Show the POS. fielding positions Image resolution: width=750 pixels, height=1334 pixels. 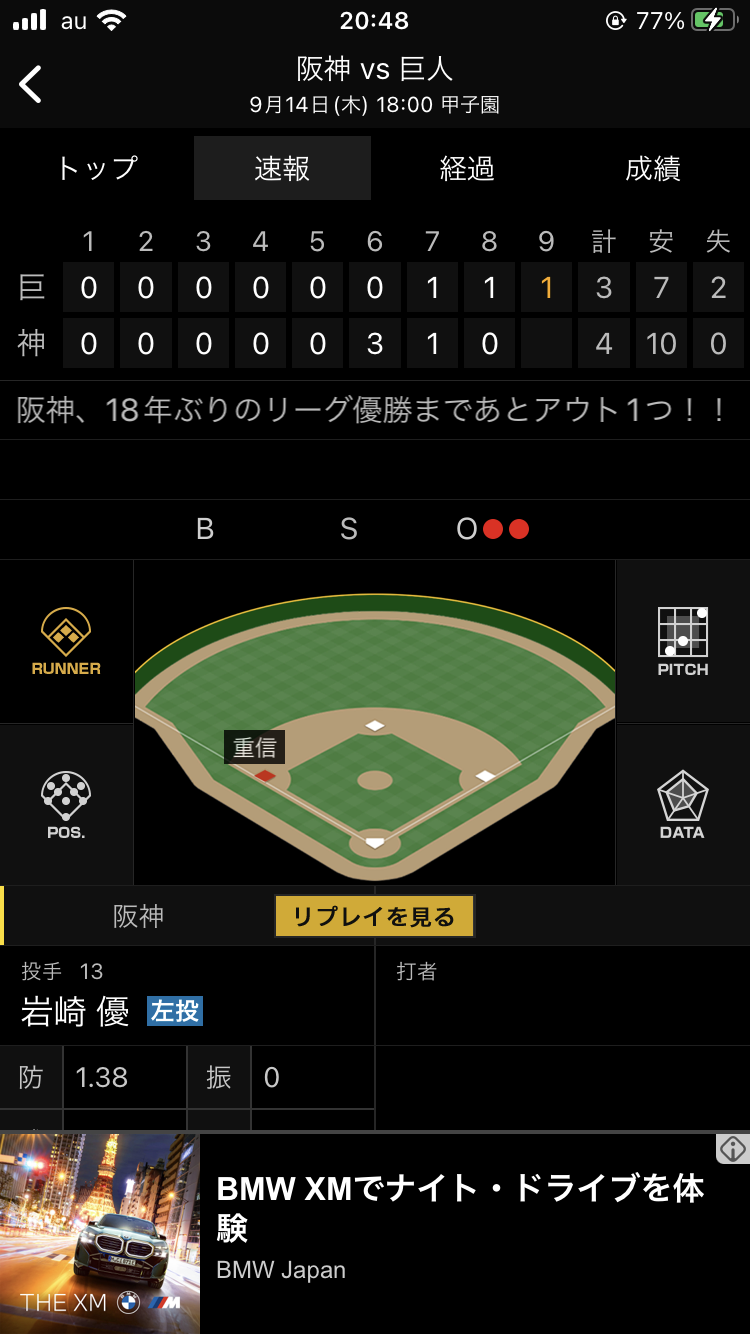pos(66,804)
